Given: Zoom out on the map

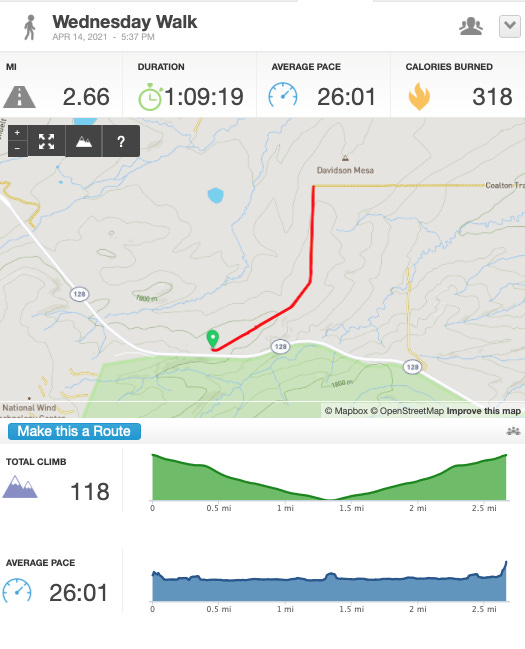Looking at the screenshot, I should [17, 148].
